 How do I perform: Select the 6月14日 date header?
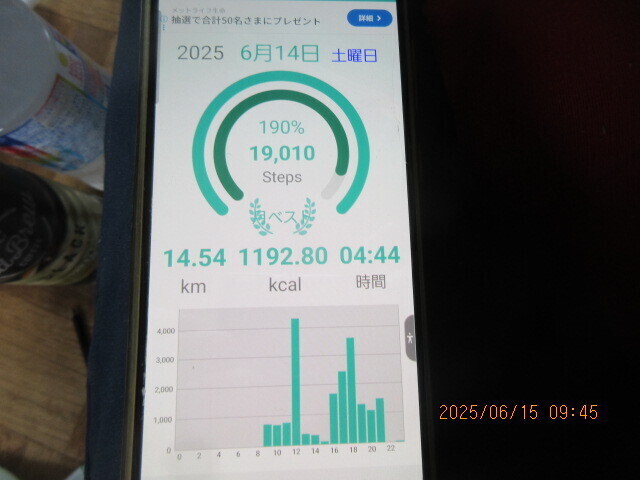click(280, 53)
